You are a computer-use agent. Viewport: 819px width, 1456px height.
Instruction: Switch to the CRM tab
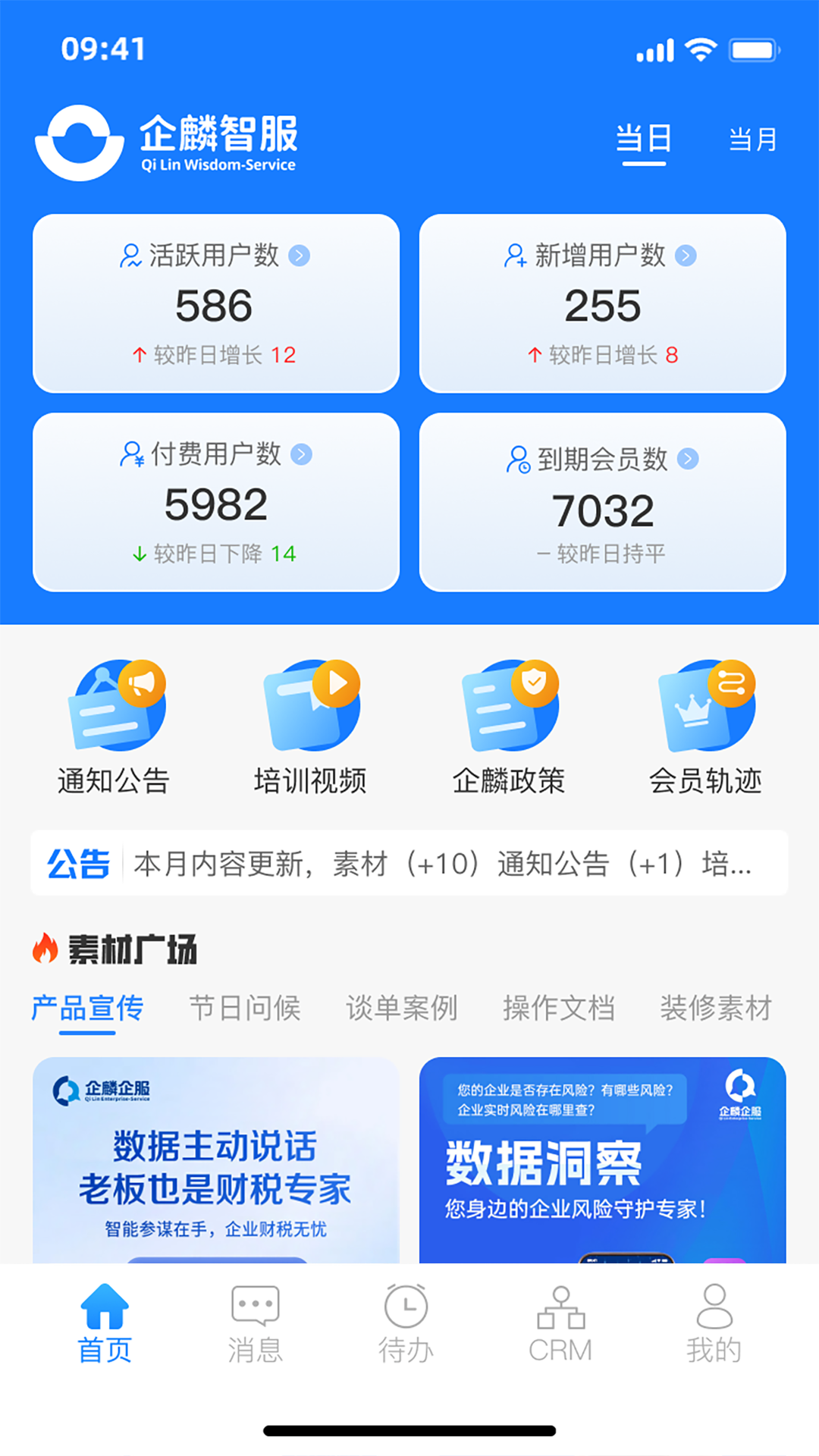pyautogui.click(x=560, y=1323)
